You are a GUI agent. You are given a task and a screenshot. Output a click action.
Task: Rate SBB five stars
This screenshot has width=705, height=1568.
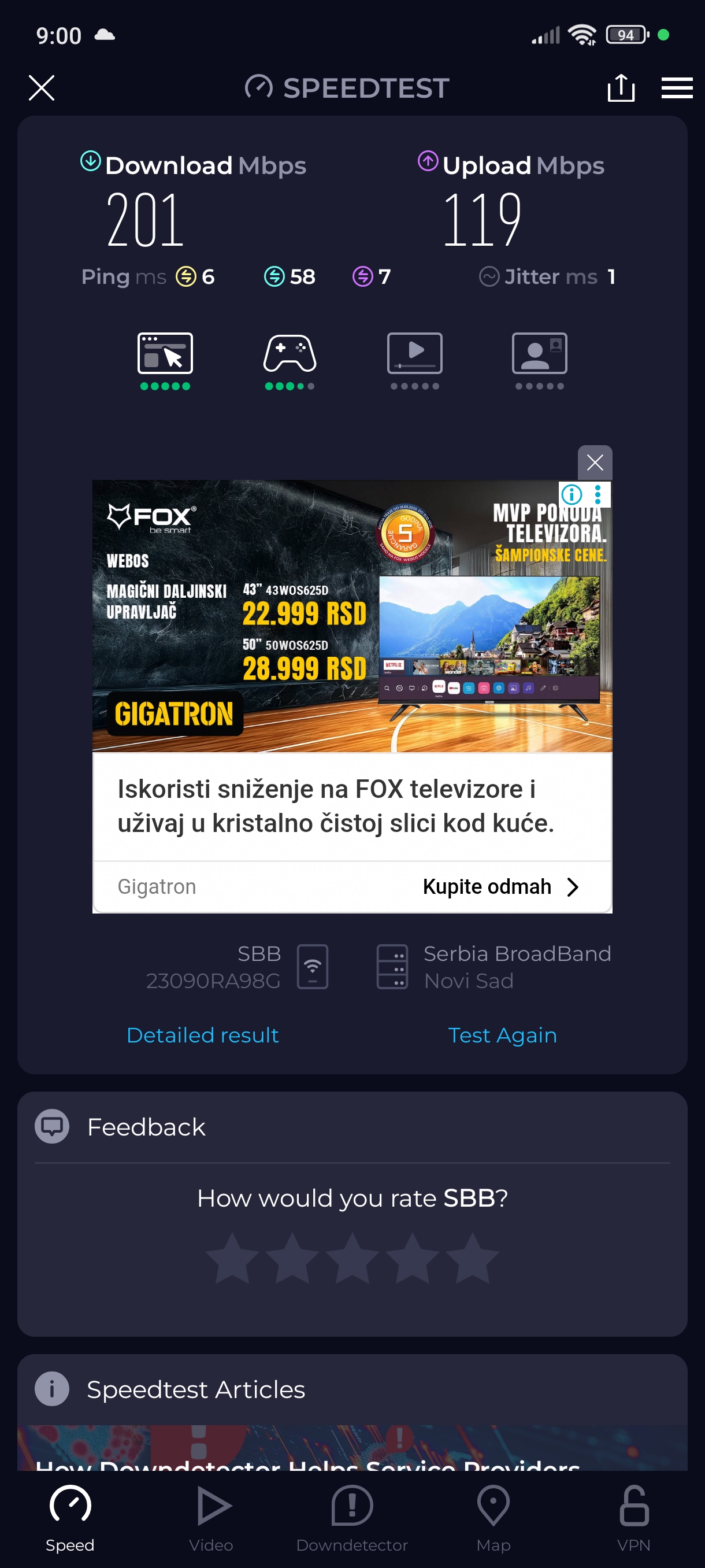tap(472, 1258)
